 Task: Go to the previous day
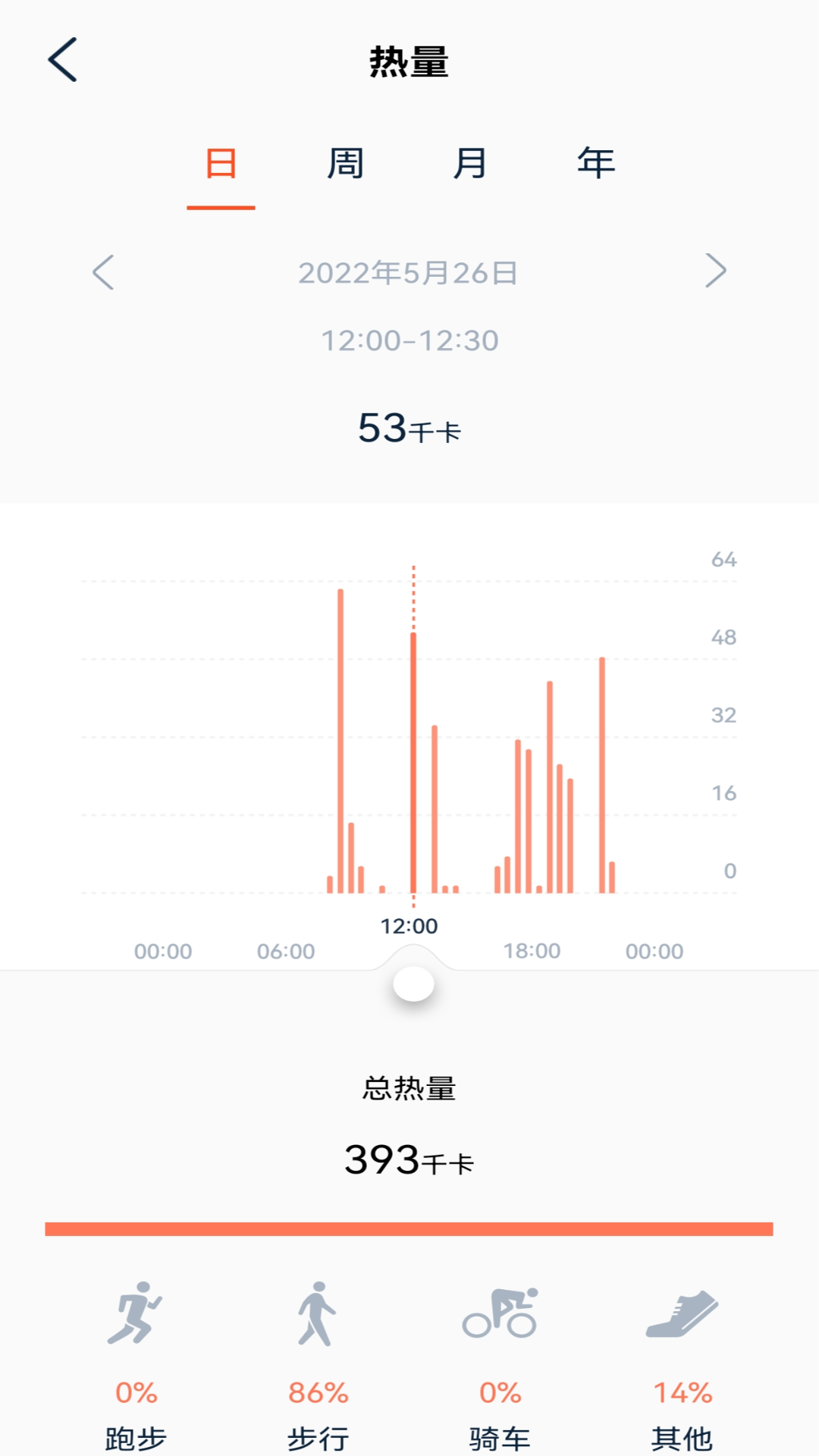[x=103, y=271]
